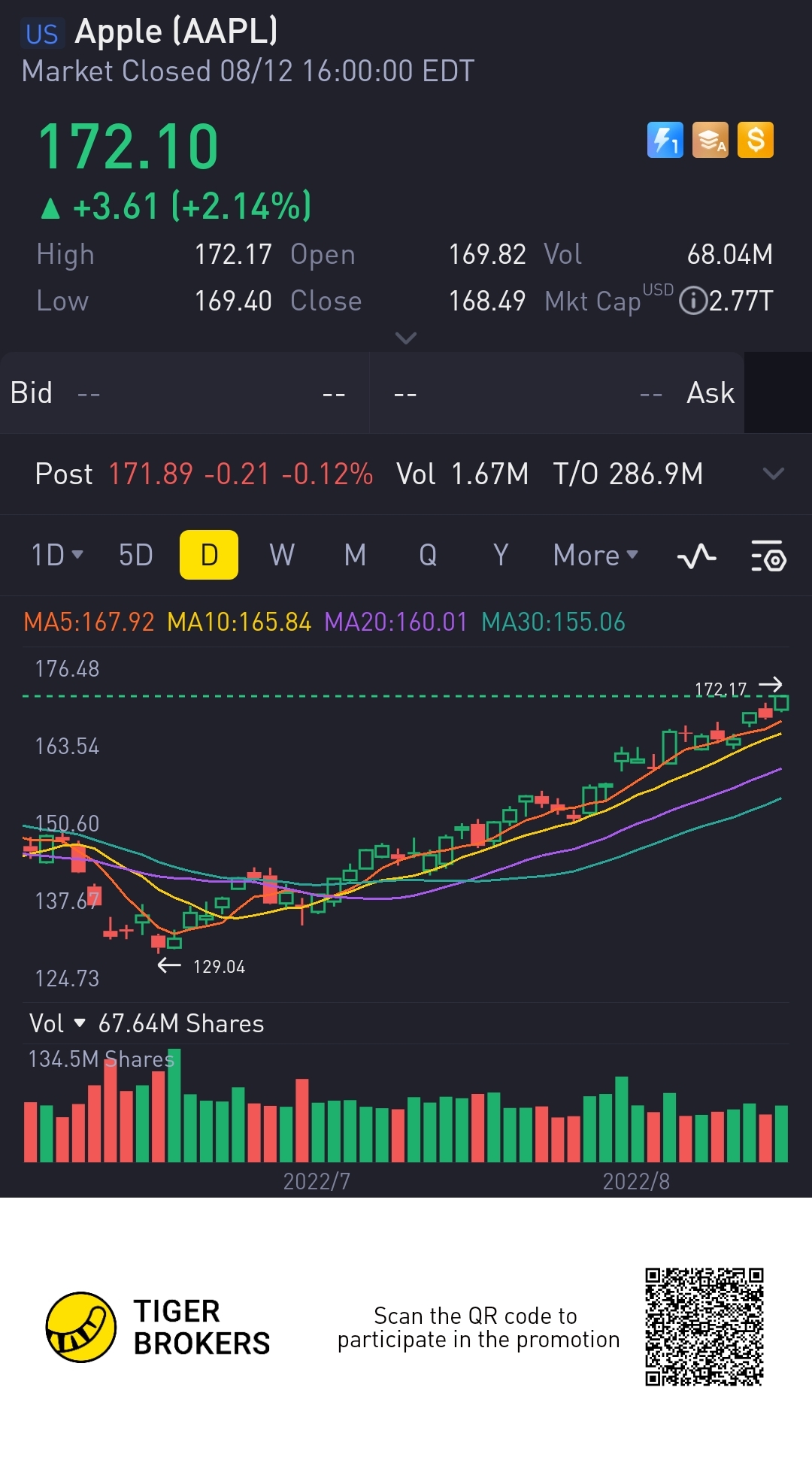
Task: Open the chart settings icon
Action: pos(768,557)
